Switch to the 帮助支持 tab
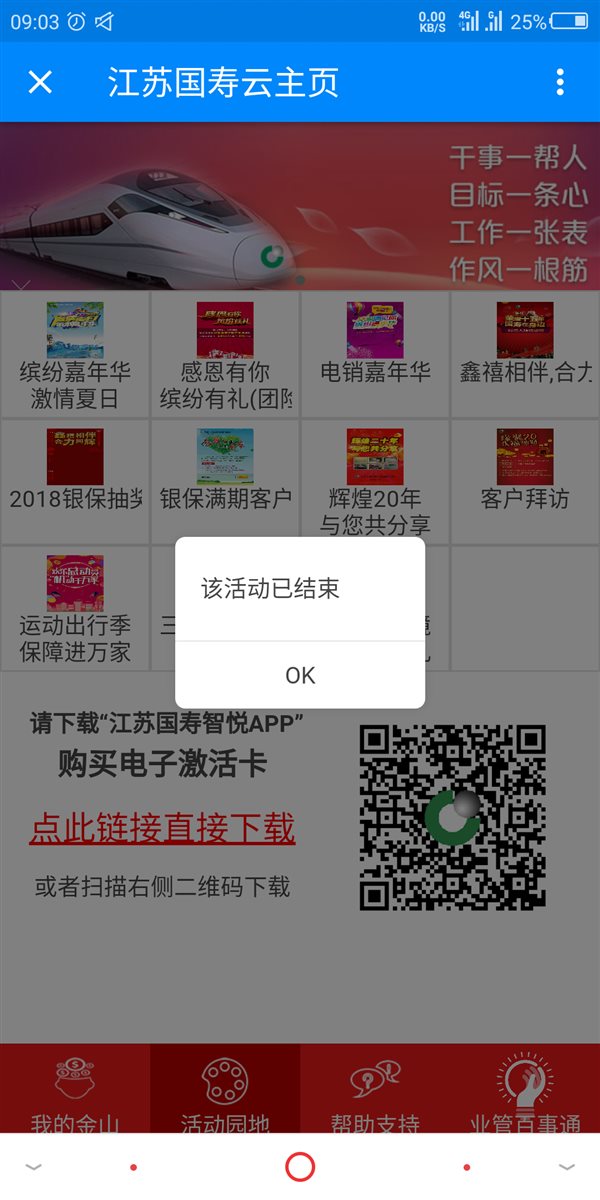Screen dimensions: 600x1200 click(x=375, y=1095)
